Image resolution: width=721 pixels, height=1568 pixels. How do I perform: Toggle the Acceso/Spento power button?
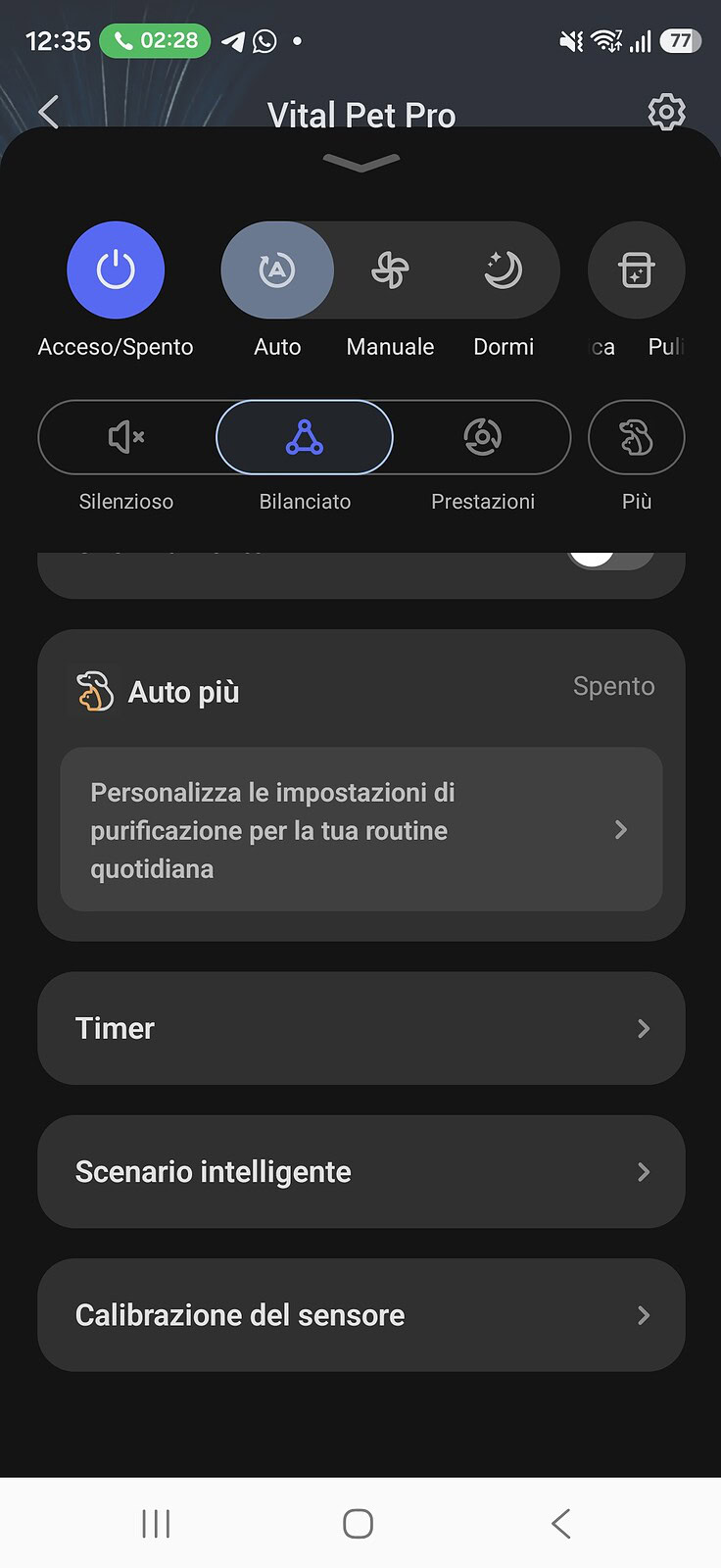[x=116, y=270]
